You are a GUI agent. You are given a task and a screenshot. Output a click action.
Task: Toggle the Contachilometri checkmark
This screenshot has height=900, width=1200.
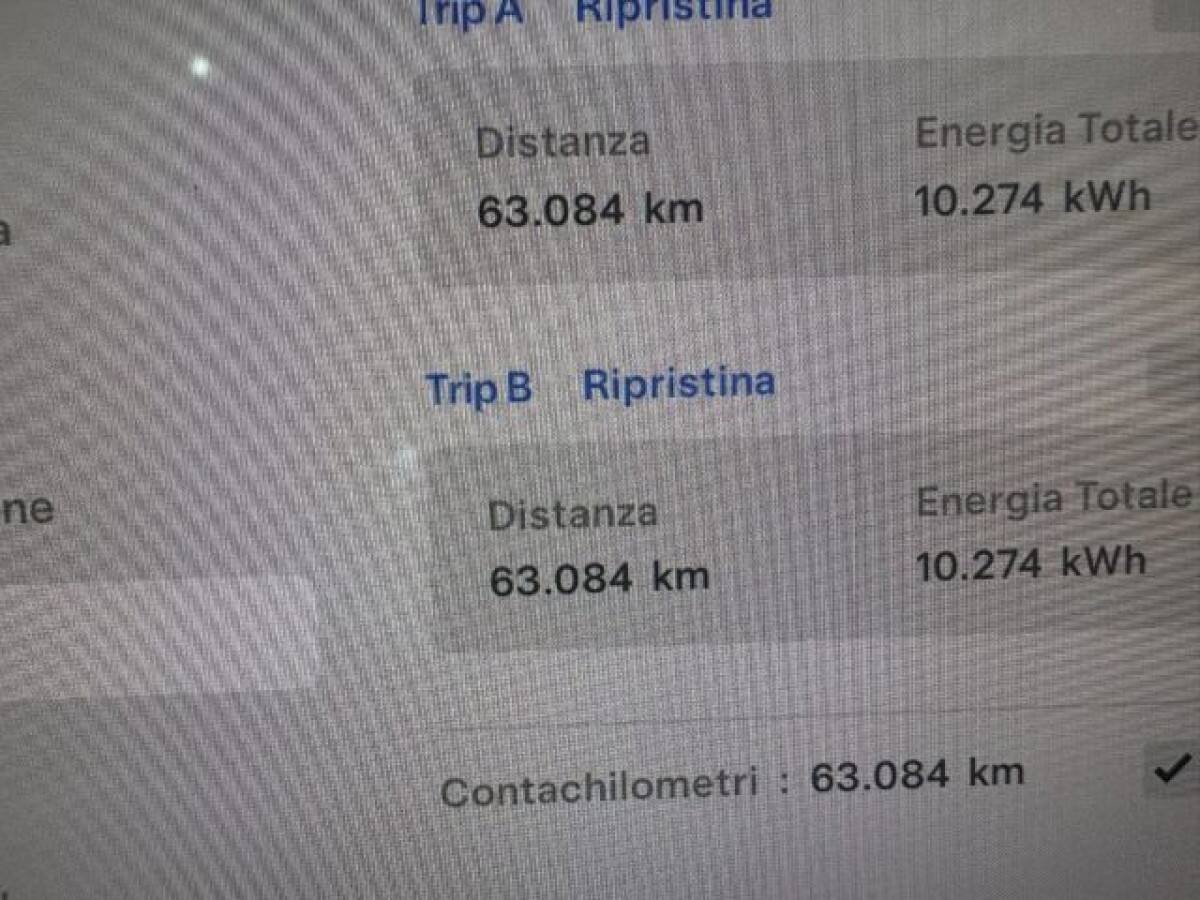tap(1171, 768)
